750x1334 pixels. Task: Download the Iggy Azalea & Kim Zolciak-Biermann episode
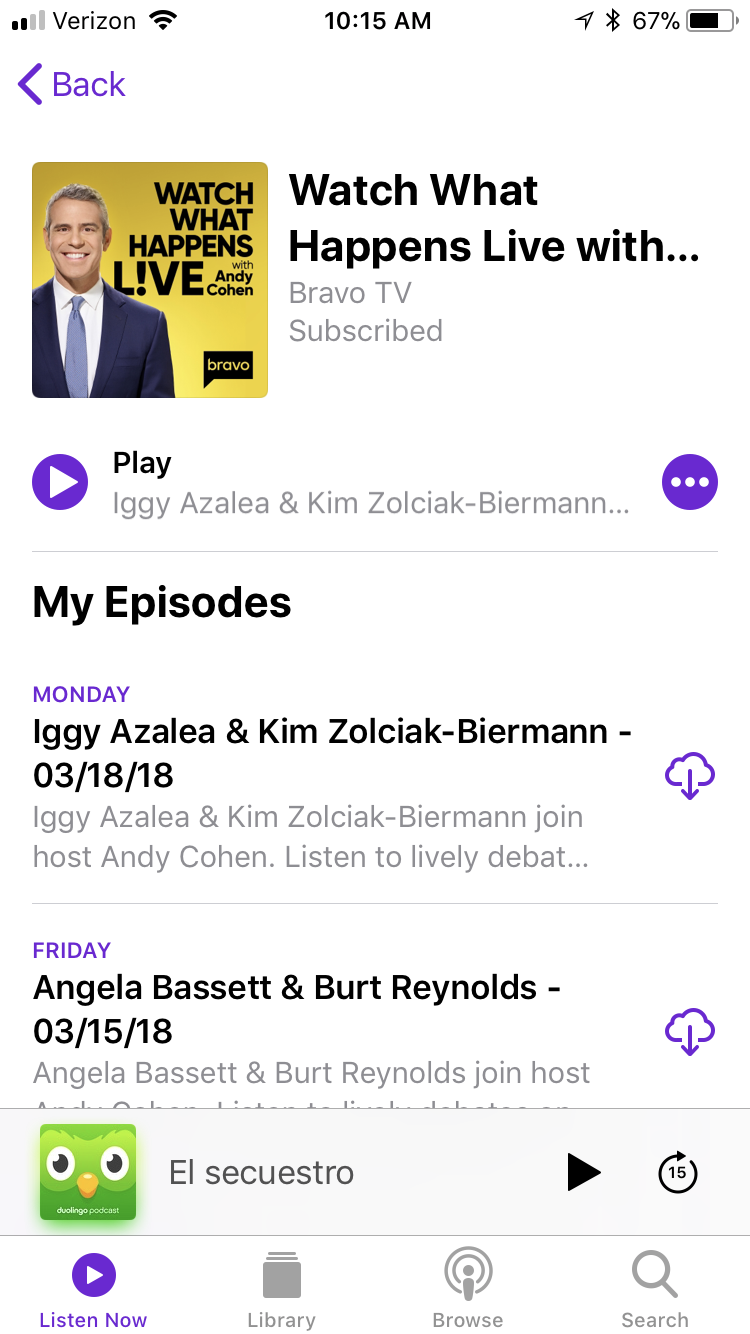(x=690, y=776)
